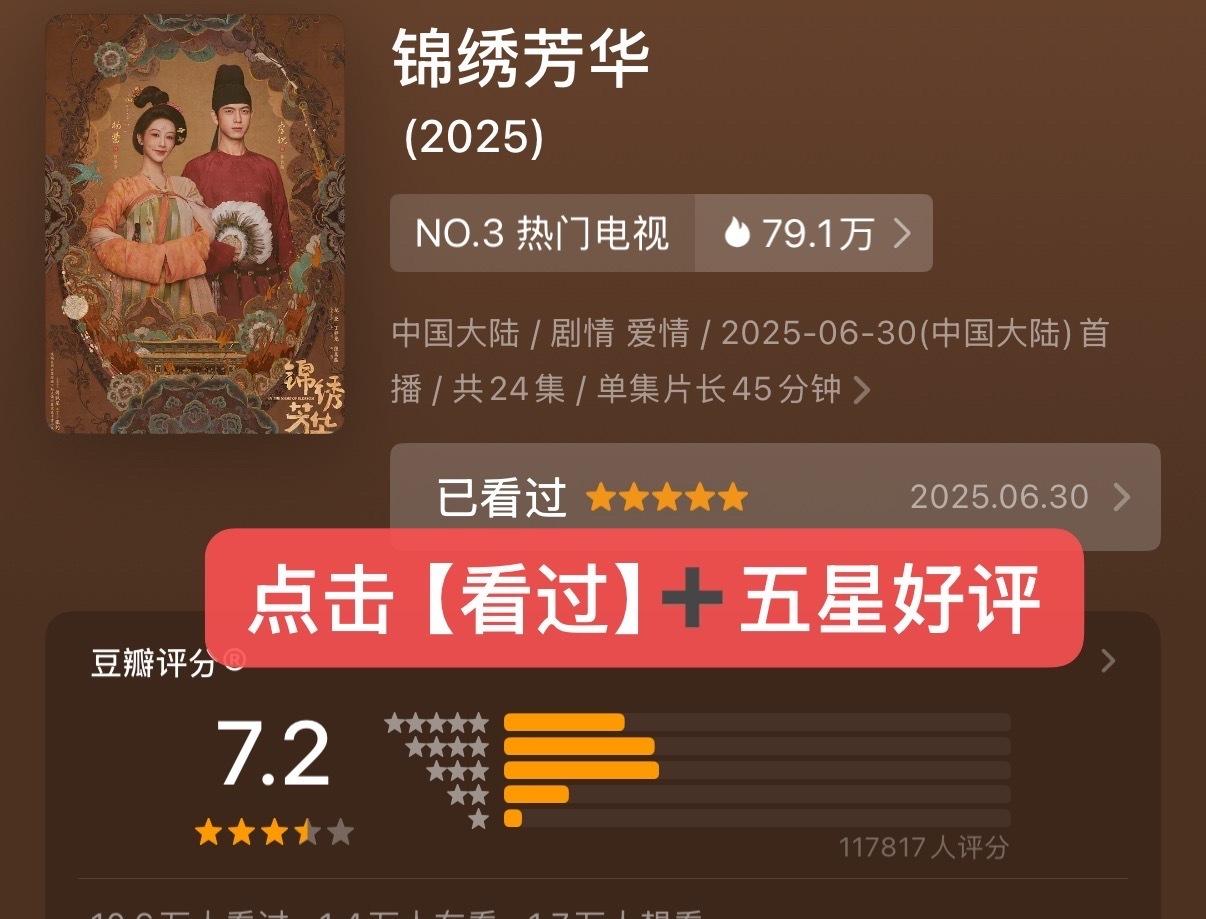Open the NO.3 热门电视 ranking
Viewport: 1206px width, 919px height.
[542, 234]
